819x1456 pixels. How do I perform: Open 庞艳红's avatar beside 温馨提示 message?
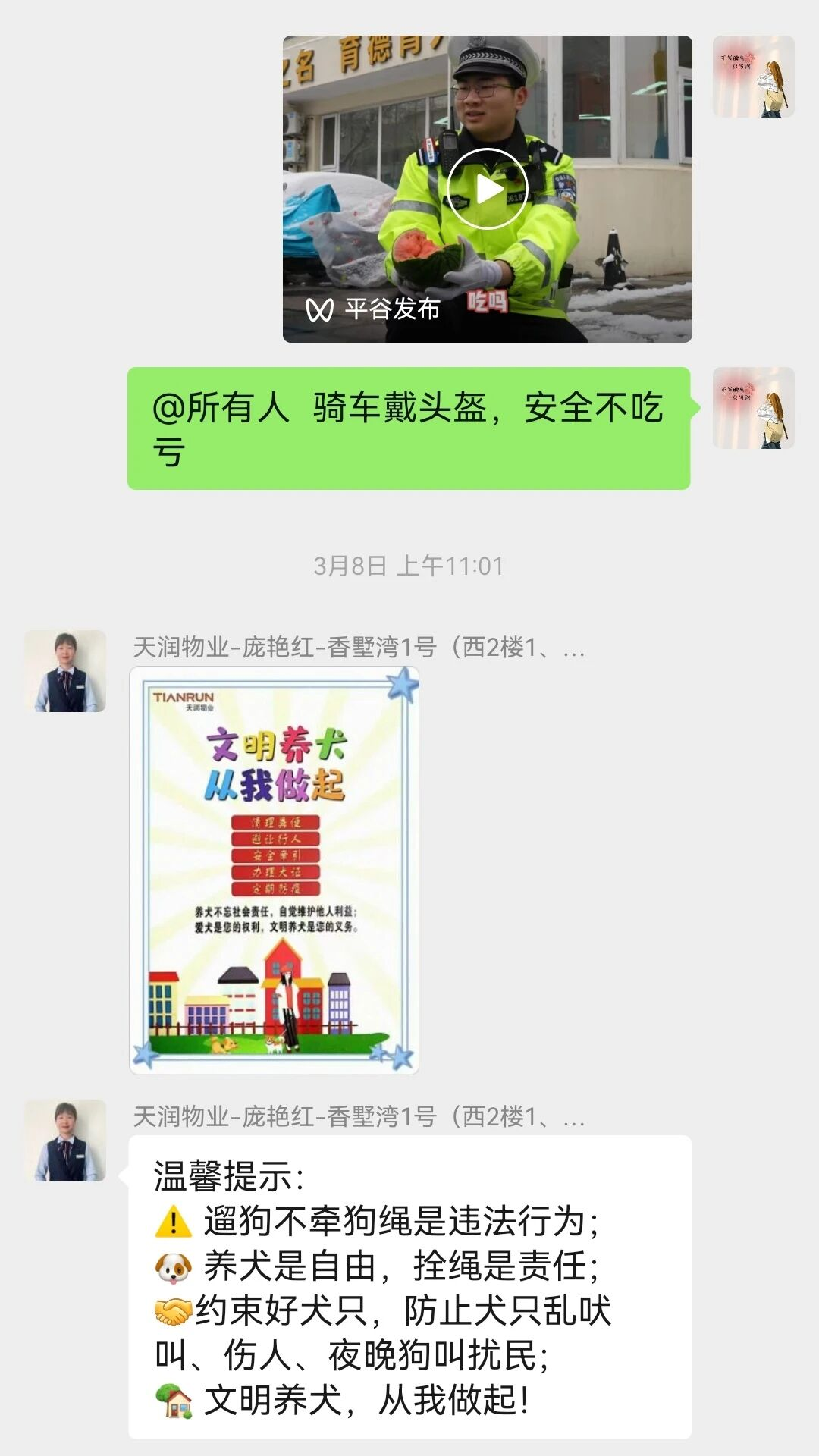pos(65,1140)
